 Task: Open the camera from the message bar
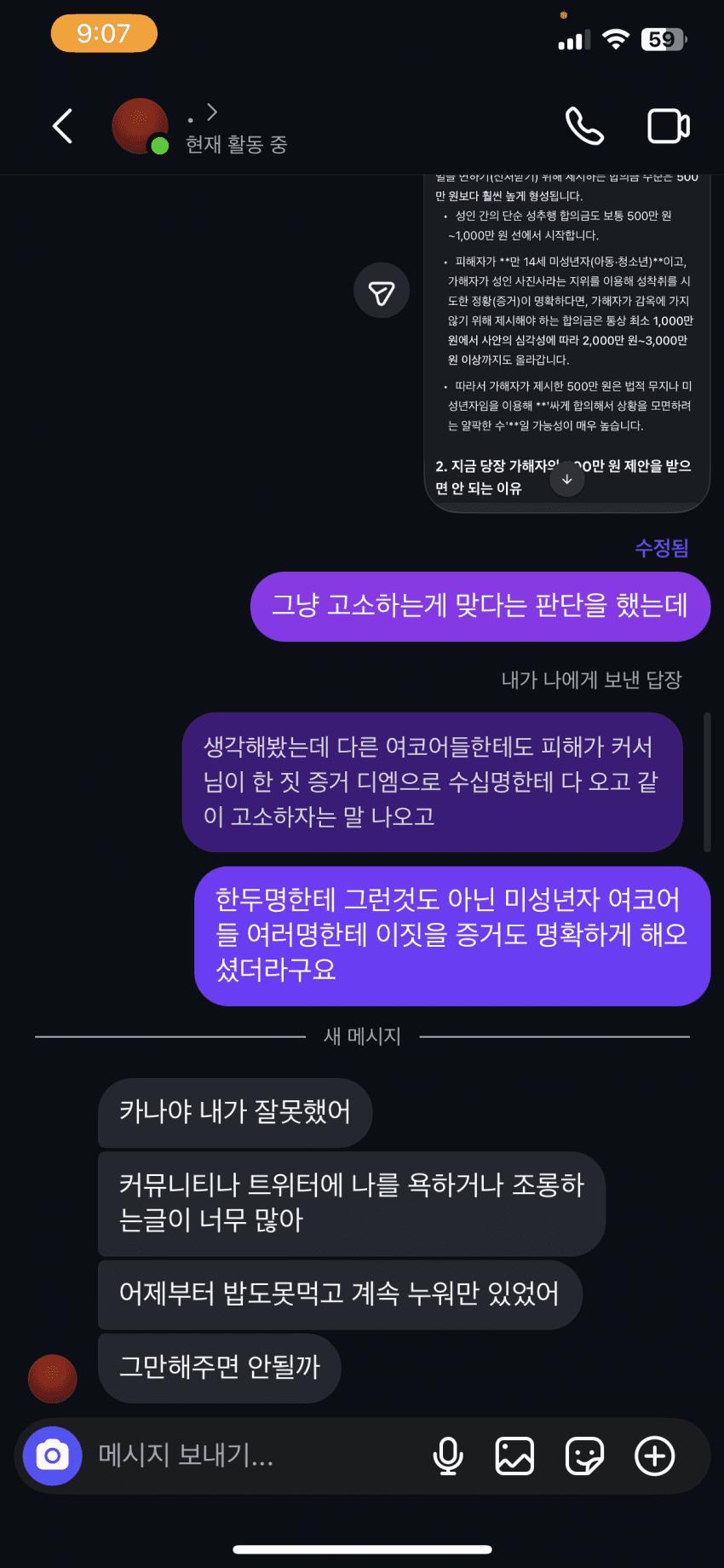point(52,1456)
